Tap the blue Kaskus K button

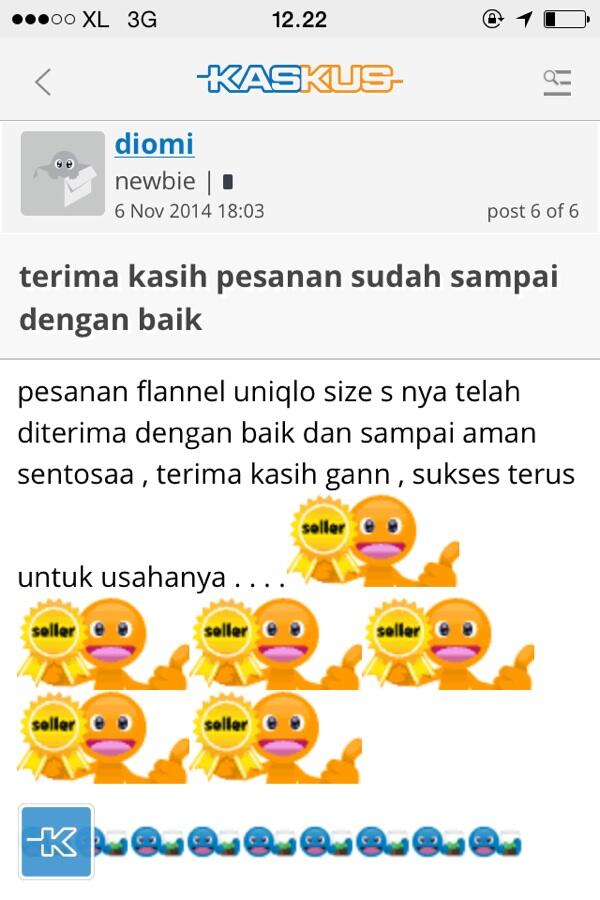click(56, 841)
